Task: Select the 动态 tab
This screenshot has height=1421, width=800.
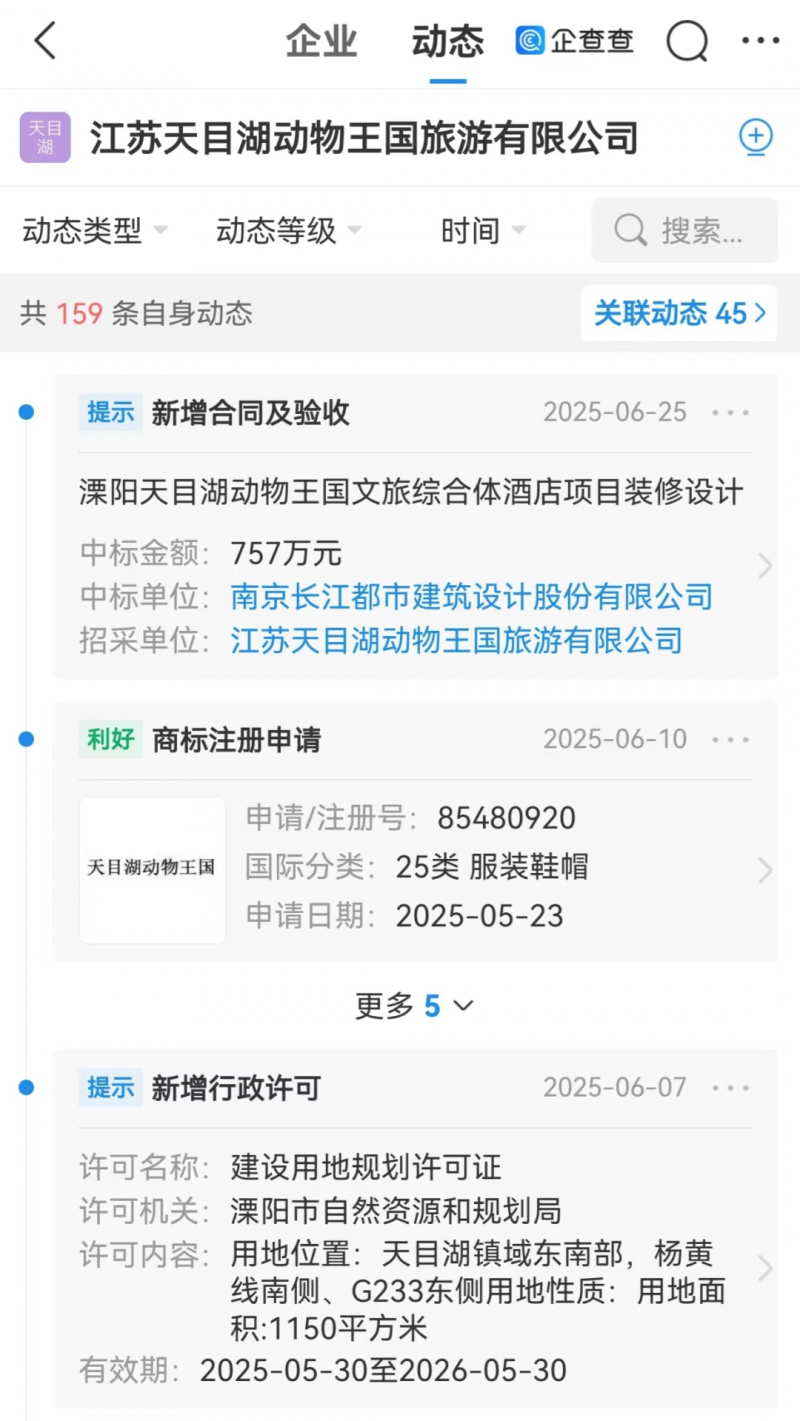Action: pyautogui.click(x=448, y=41)
